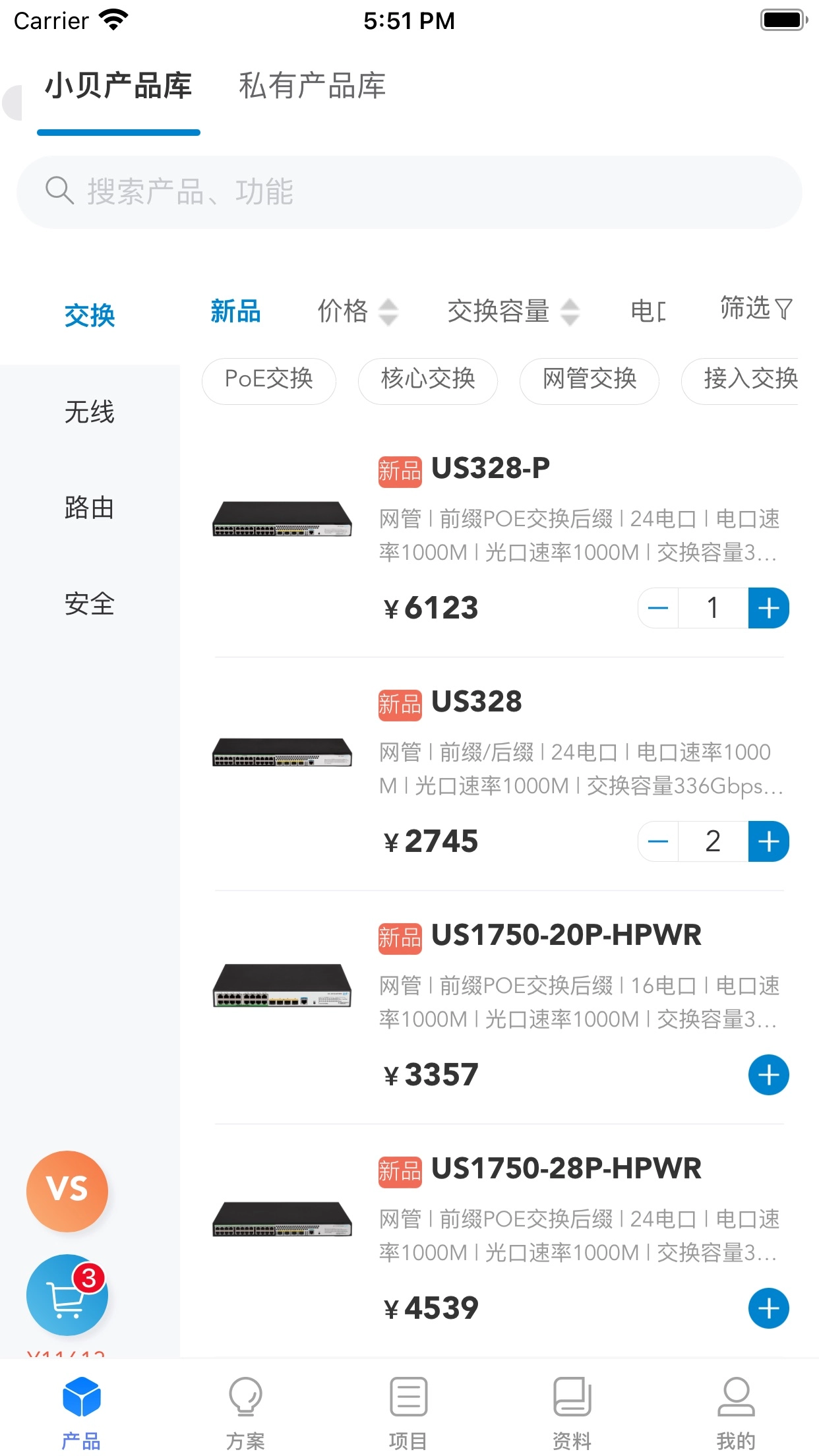Switch to 私有产品库 tab
The image size is (819, 1456).
pos(312,86)
